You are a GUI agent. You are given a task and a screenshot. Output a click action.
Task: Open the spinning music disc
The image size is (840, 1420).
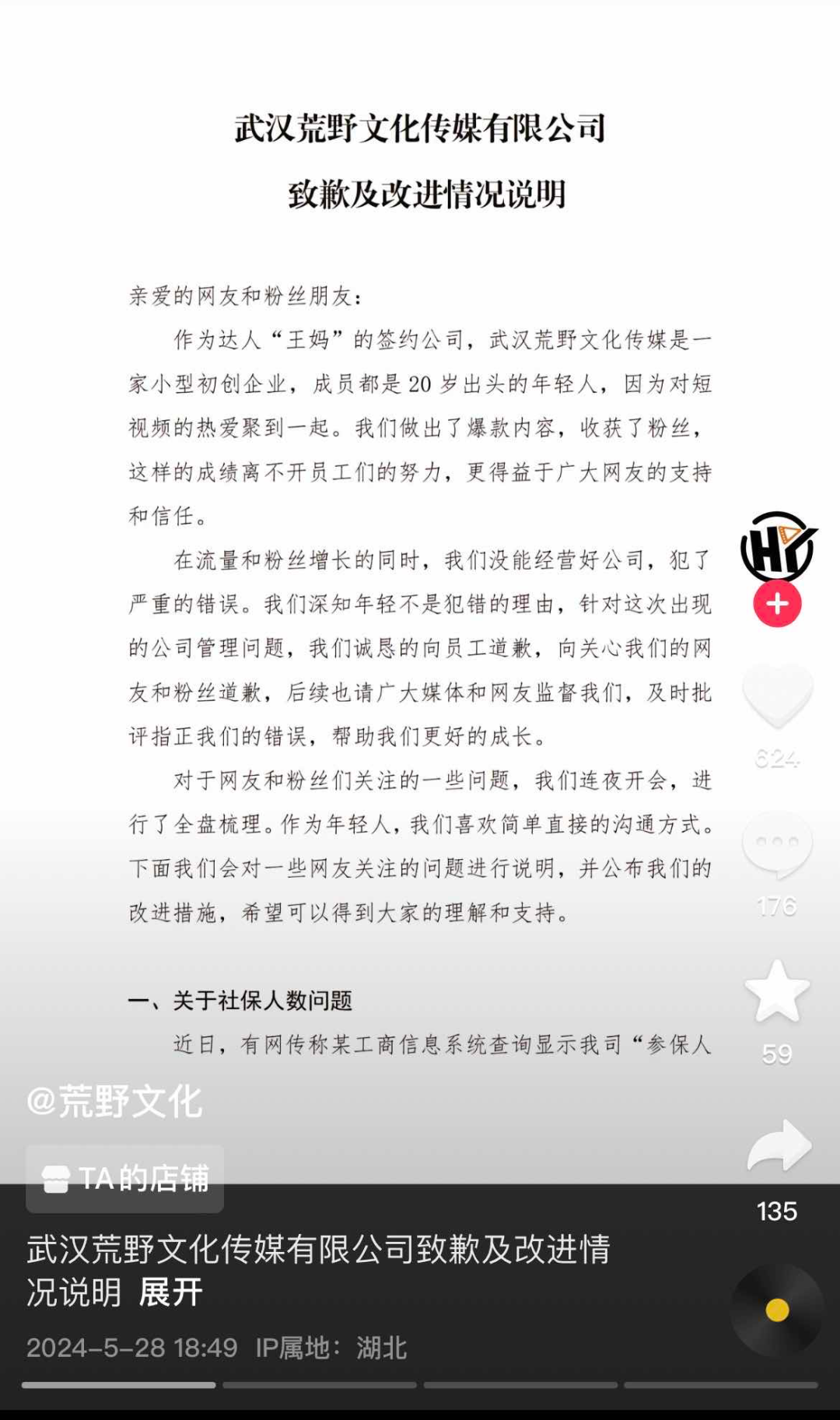(777, 1310)
